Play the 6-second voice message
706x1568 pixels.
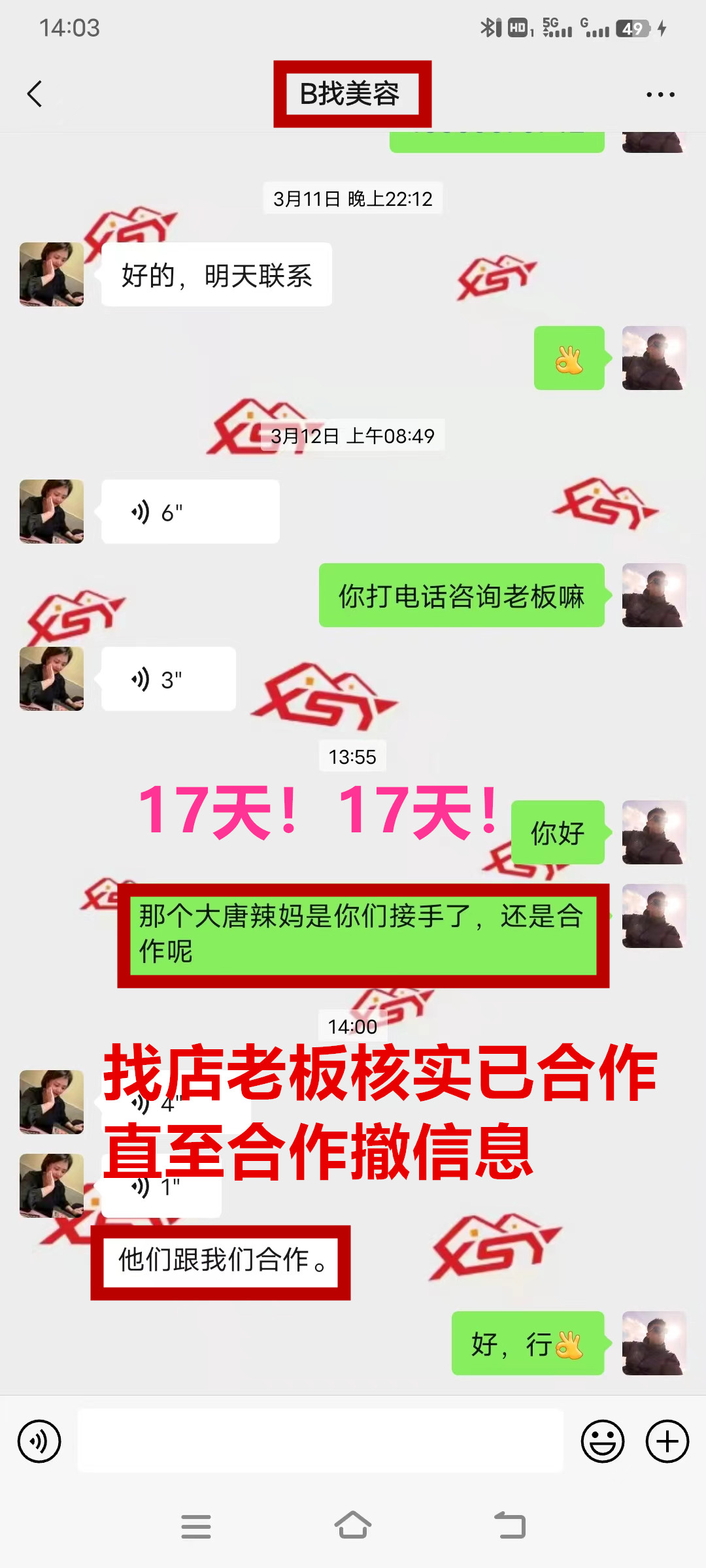[x=190, y=512]
